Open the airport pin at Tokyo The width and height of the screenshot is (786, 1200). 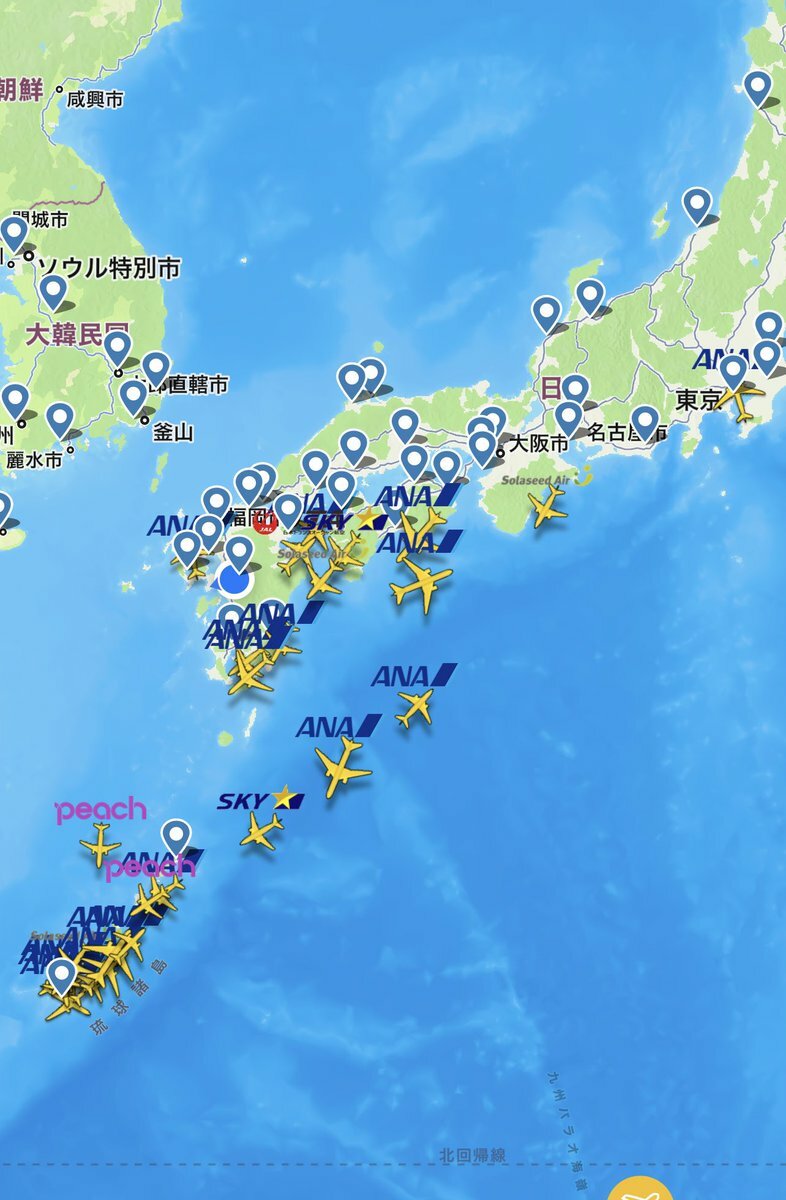point(733,371)
